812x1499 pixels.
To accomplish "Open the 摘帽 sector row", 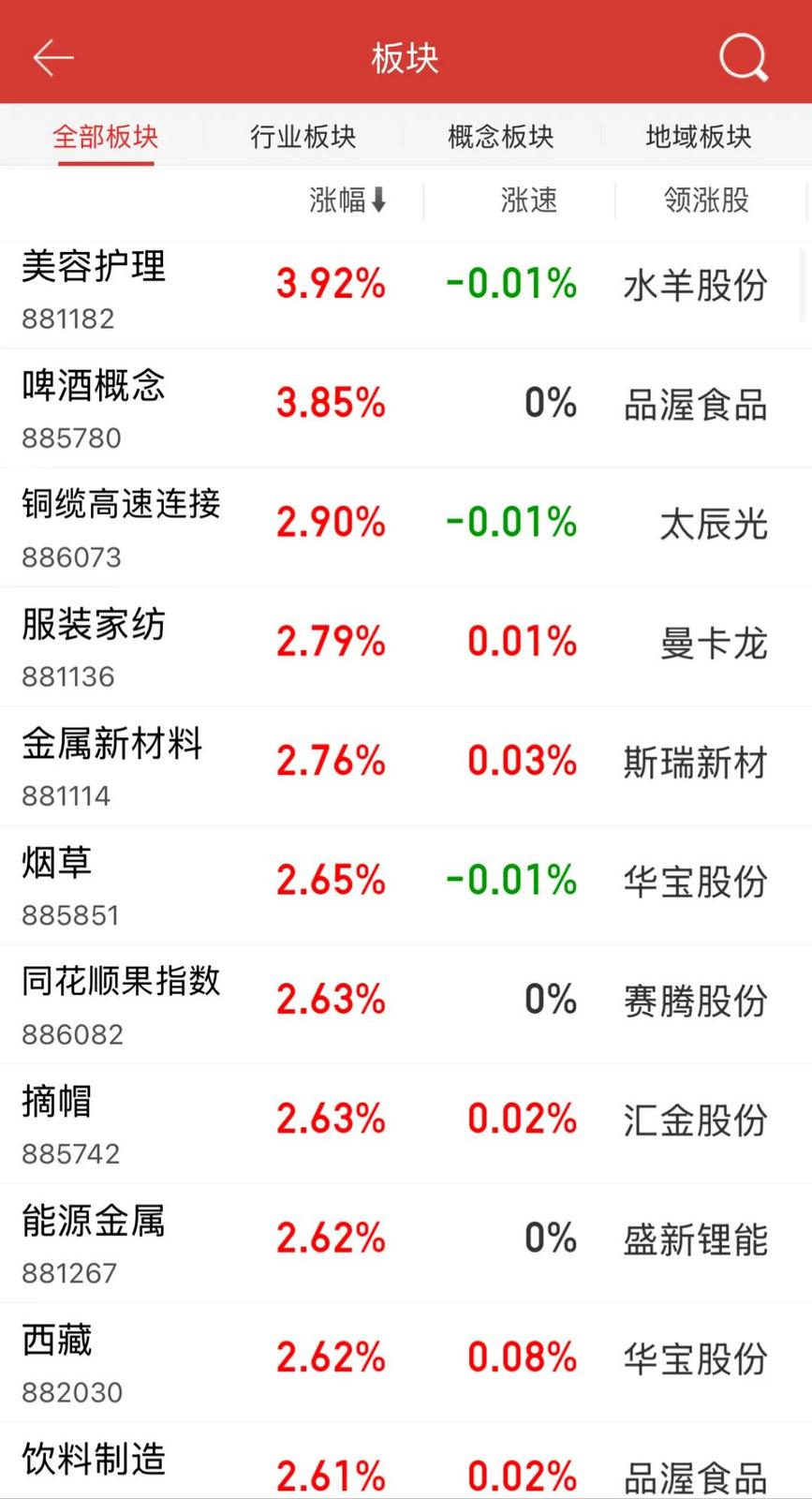I will tap(406, 1123).
